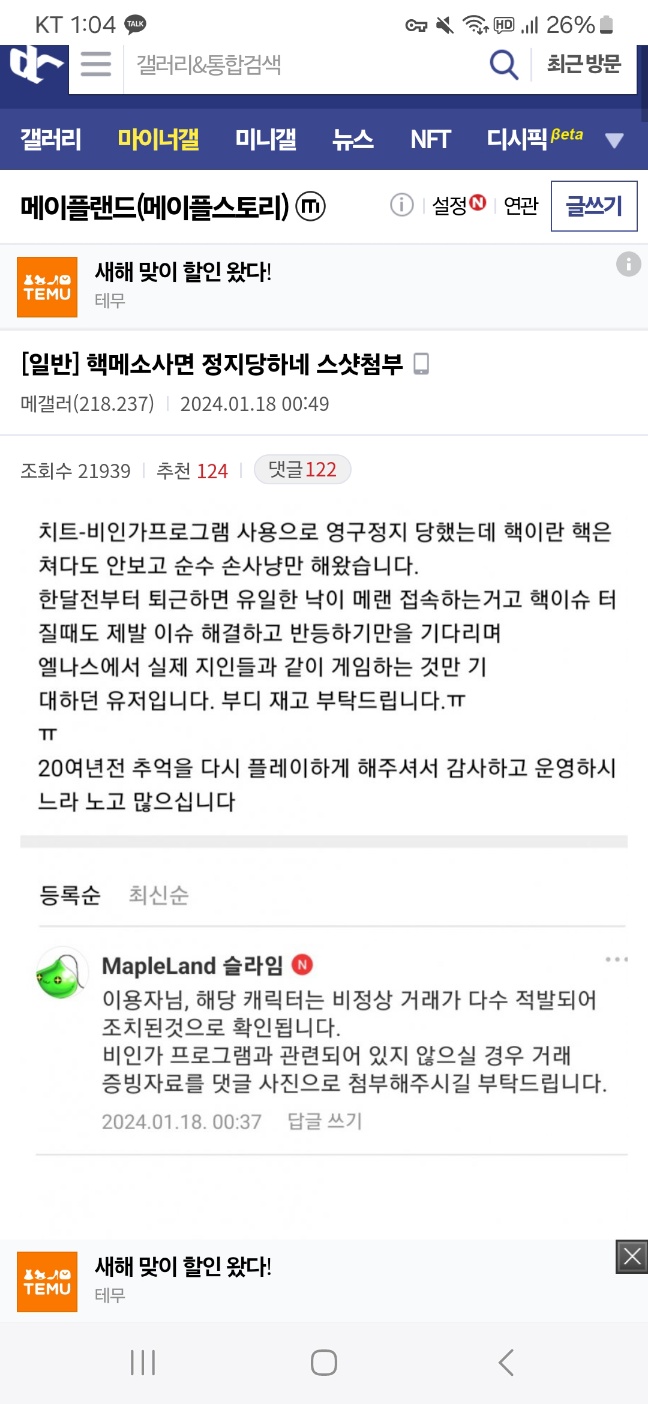Sort comments by 최신순
Image resolution: width=648 pixels, height=1404 pixels.
158,895
